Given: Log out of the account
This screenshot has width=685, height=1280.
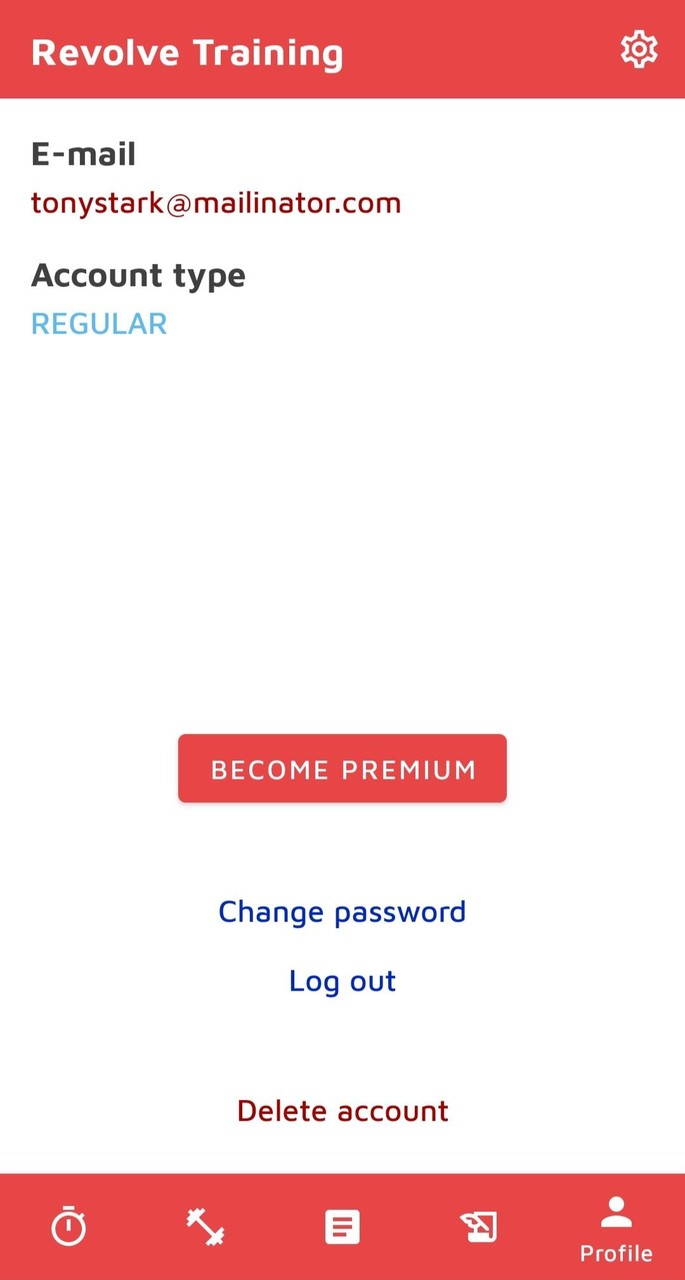Looking at the screenshot, I should pos(342,981).
